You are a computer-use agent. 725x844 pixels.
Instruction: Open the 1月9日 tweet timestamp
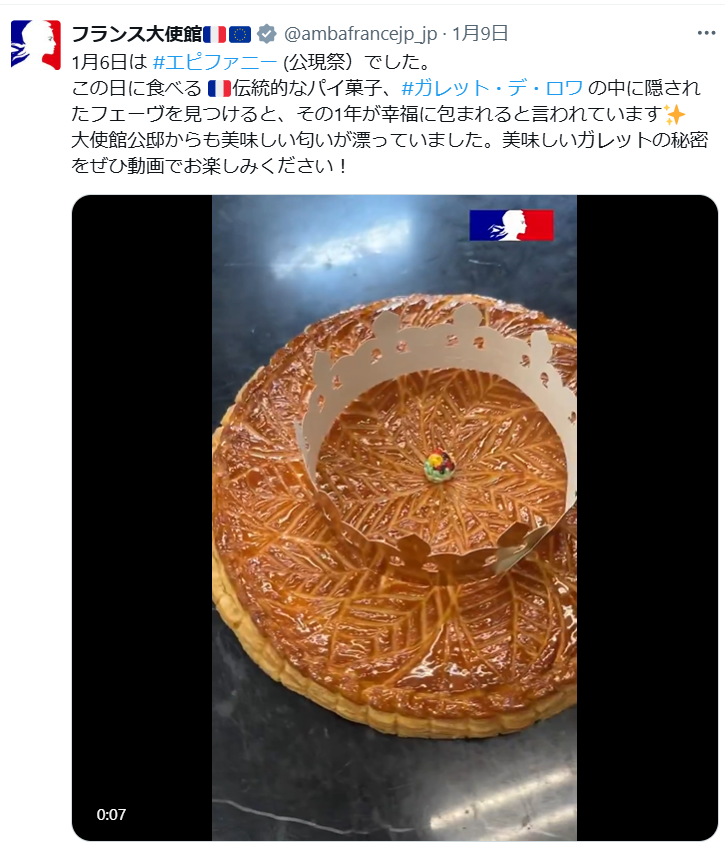pos(480,33)
